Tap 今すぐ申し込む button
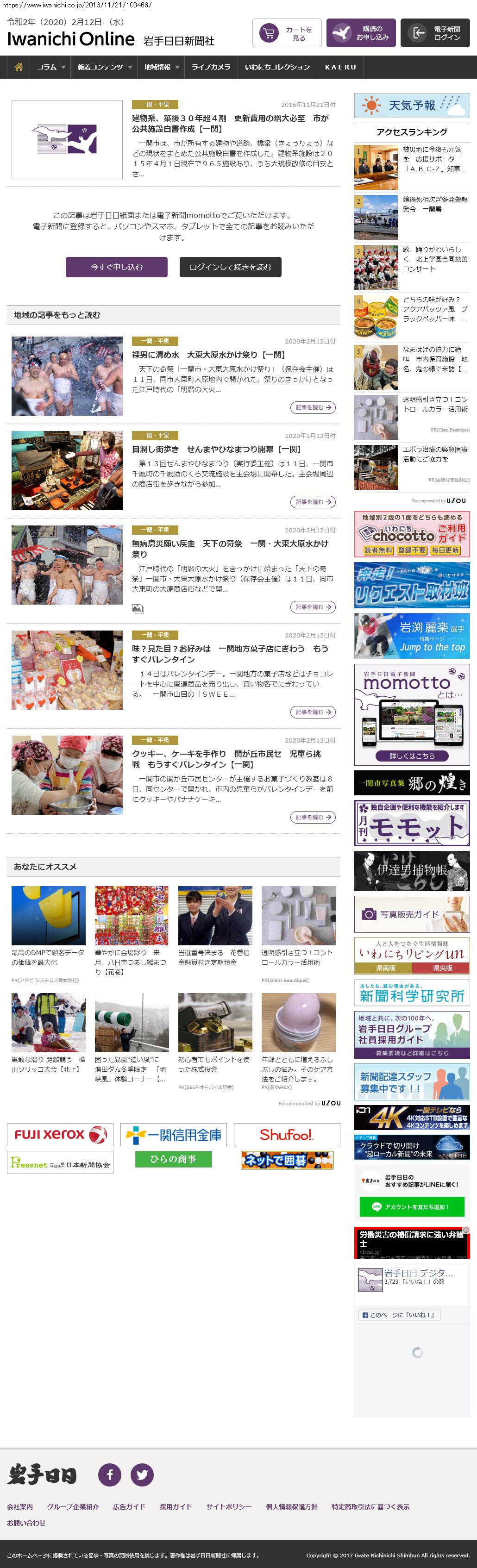The width and height of the screenshot is (477, 1568). [x=116, y=267]
